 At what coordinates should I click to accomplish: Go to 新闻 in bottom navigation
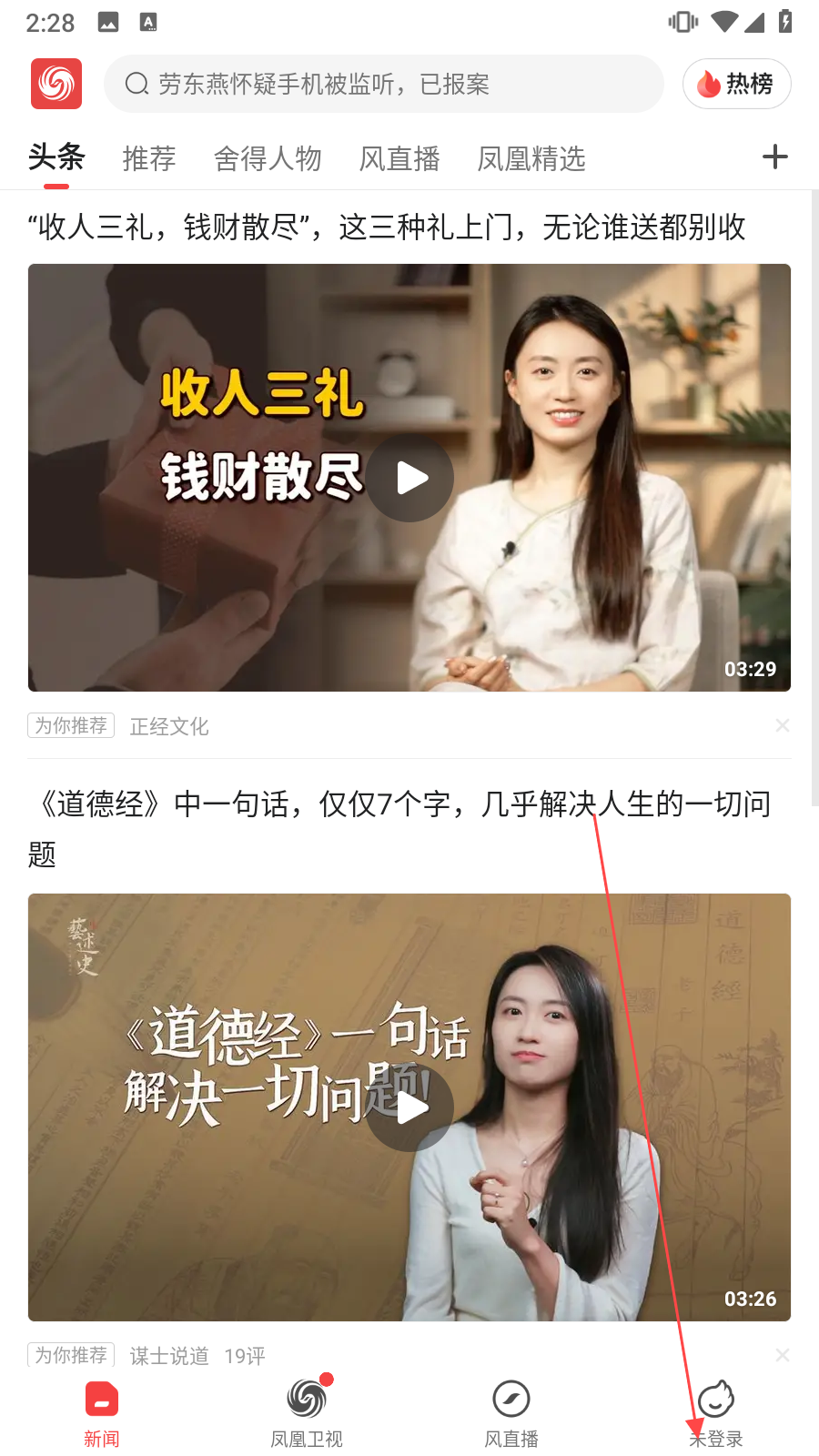click(x=102, y=1412)
